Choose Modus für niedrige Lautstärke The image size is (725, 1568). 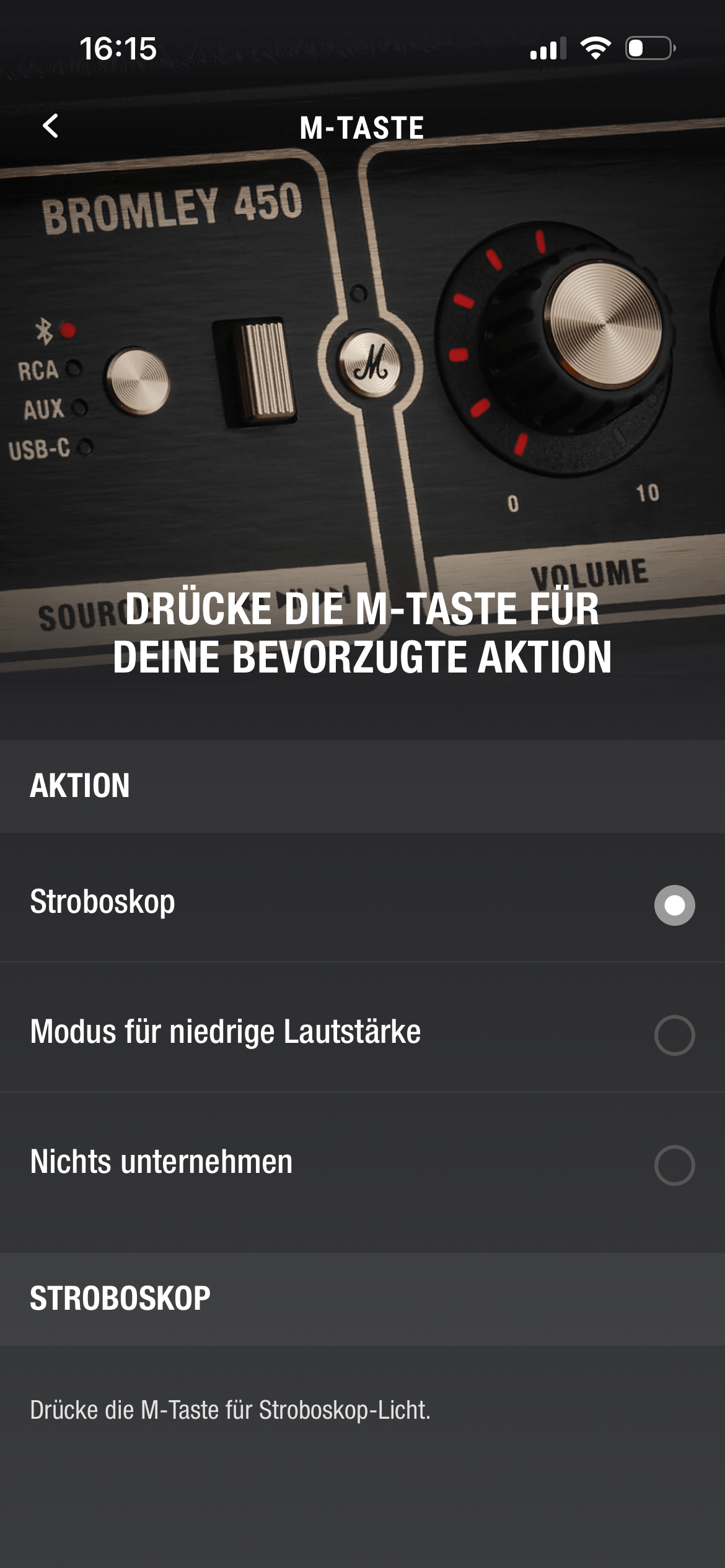[674, 1035]
